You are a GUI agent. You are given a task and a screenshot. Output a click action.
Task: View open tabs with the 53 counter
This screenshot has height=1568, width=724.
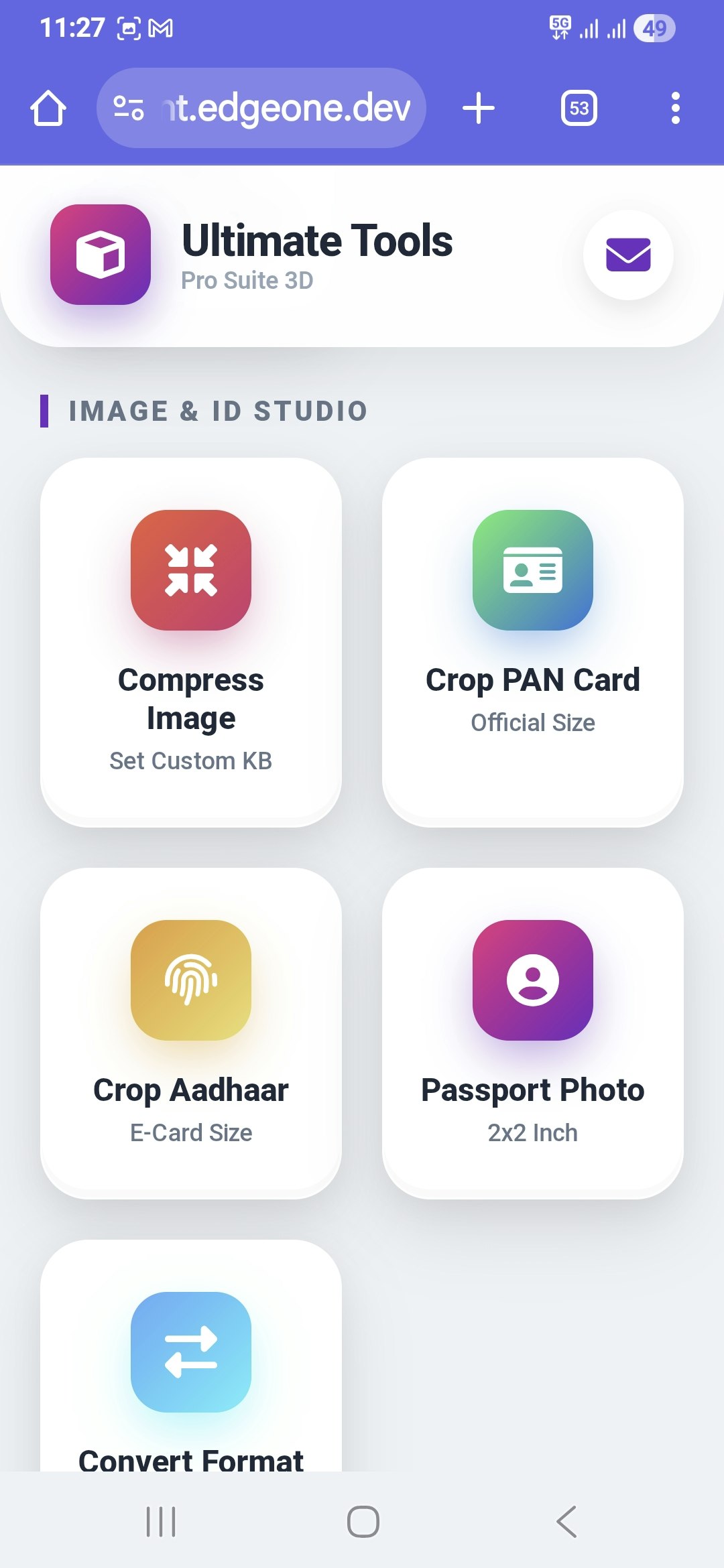coord(578,107)
